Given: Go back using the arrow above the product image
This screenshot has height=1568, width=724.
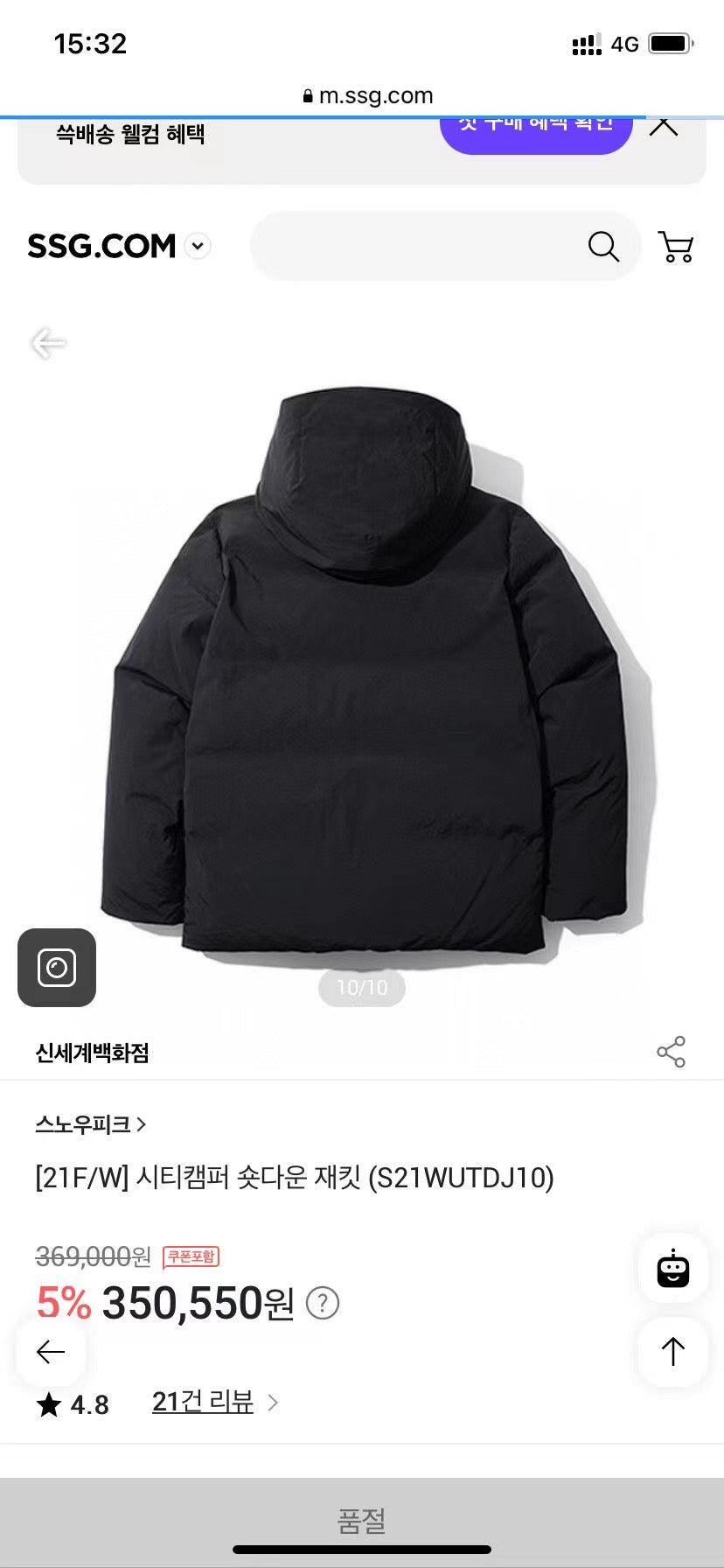Looking at the screenshot, I should click(x=48, y=343).
